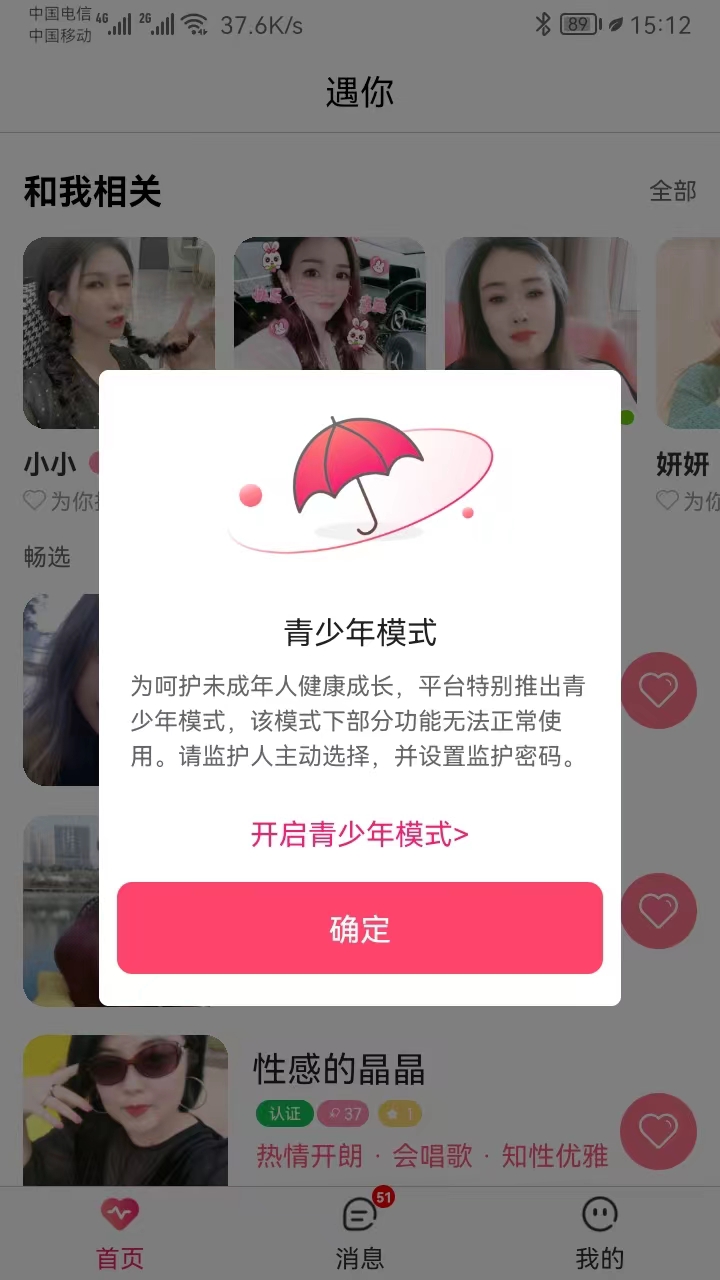Like the profile 性感的晶晶
This screenshot has height=1280, width=720.
658,1131
